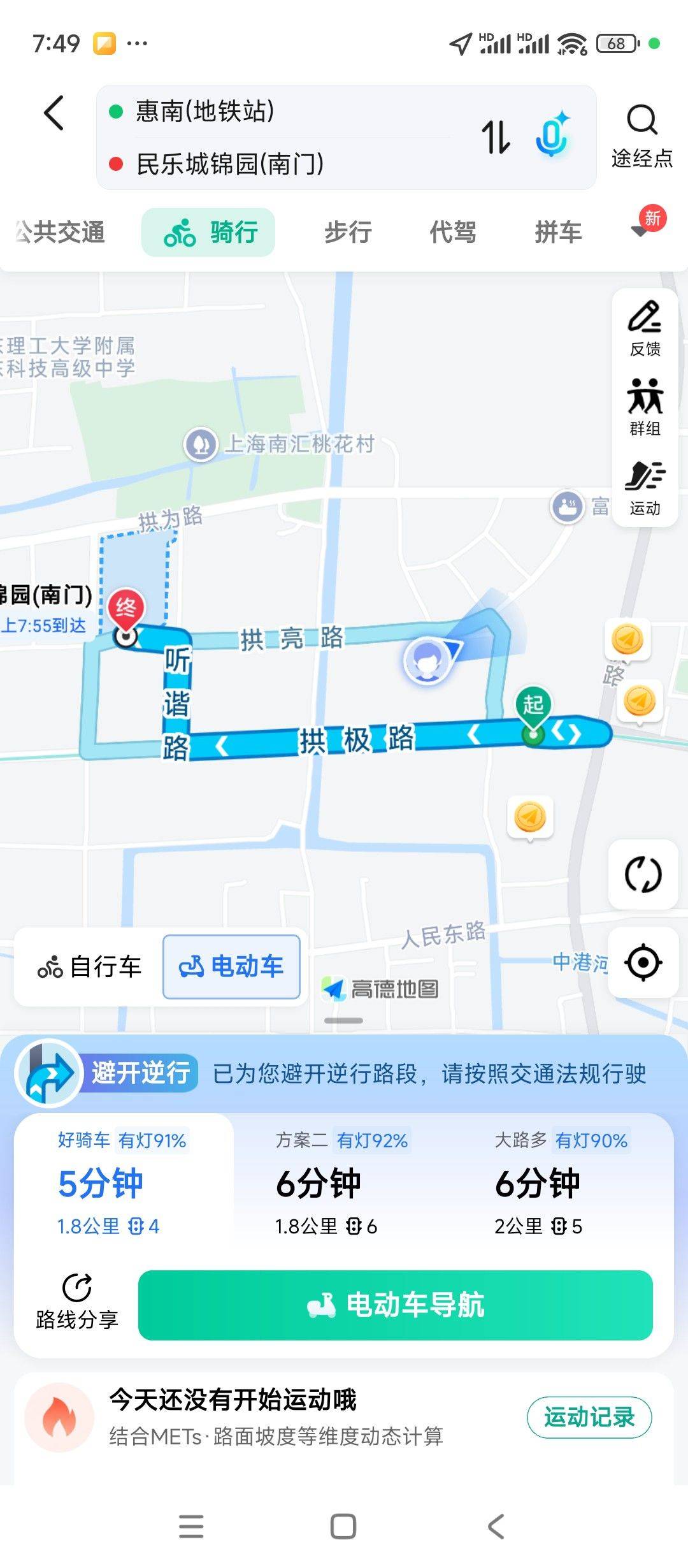Expand more travel modes dropdown
688x1568 pixels.
point(640,231)
